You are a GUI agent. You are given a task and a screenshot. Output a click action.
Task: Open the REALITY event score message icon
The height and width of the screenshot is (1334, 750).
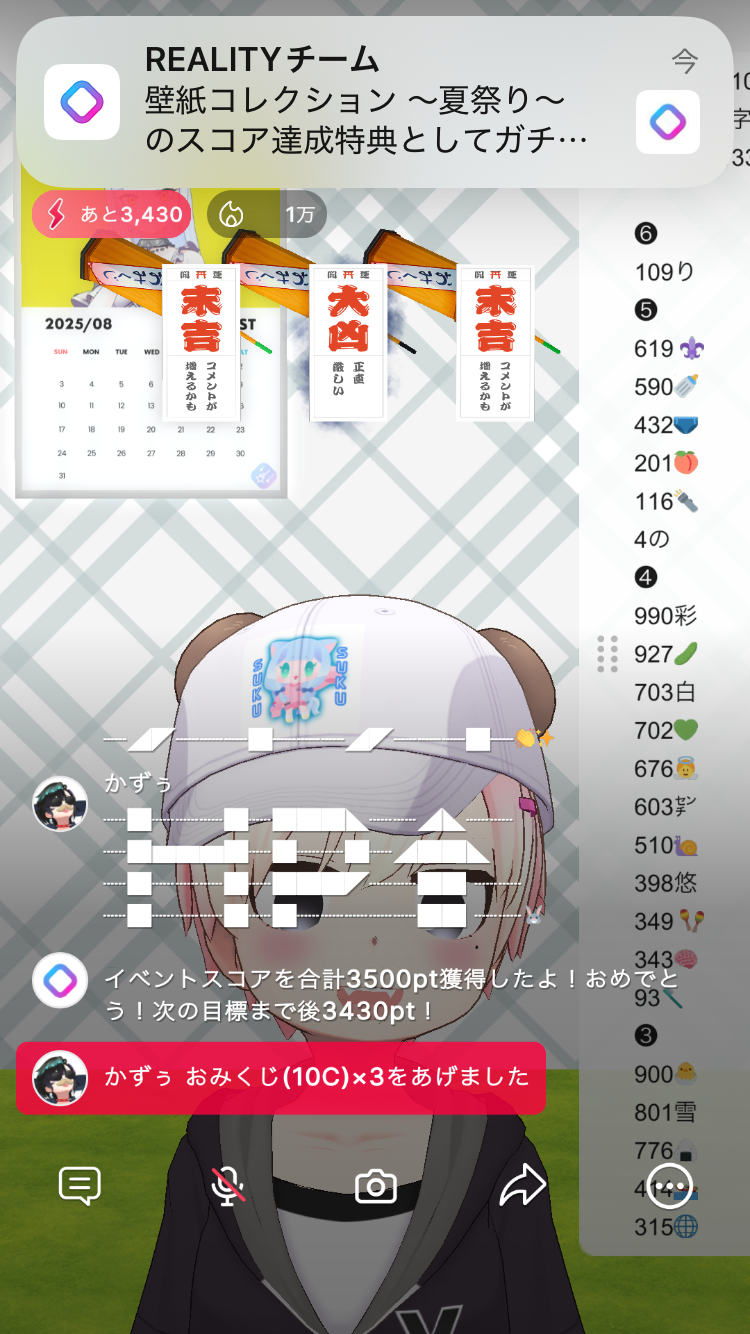click(x=60, y=981)
